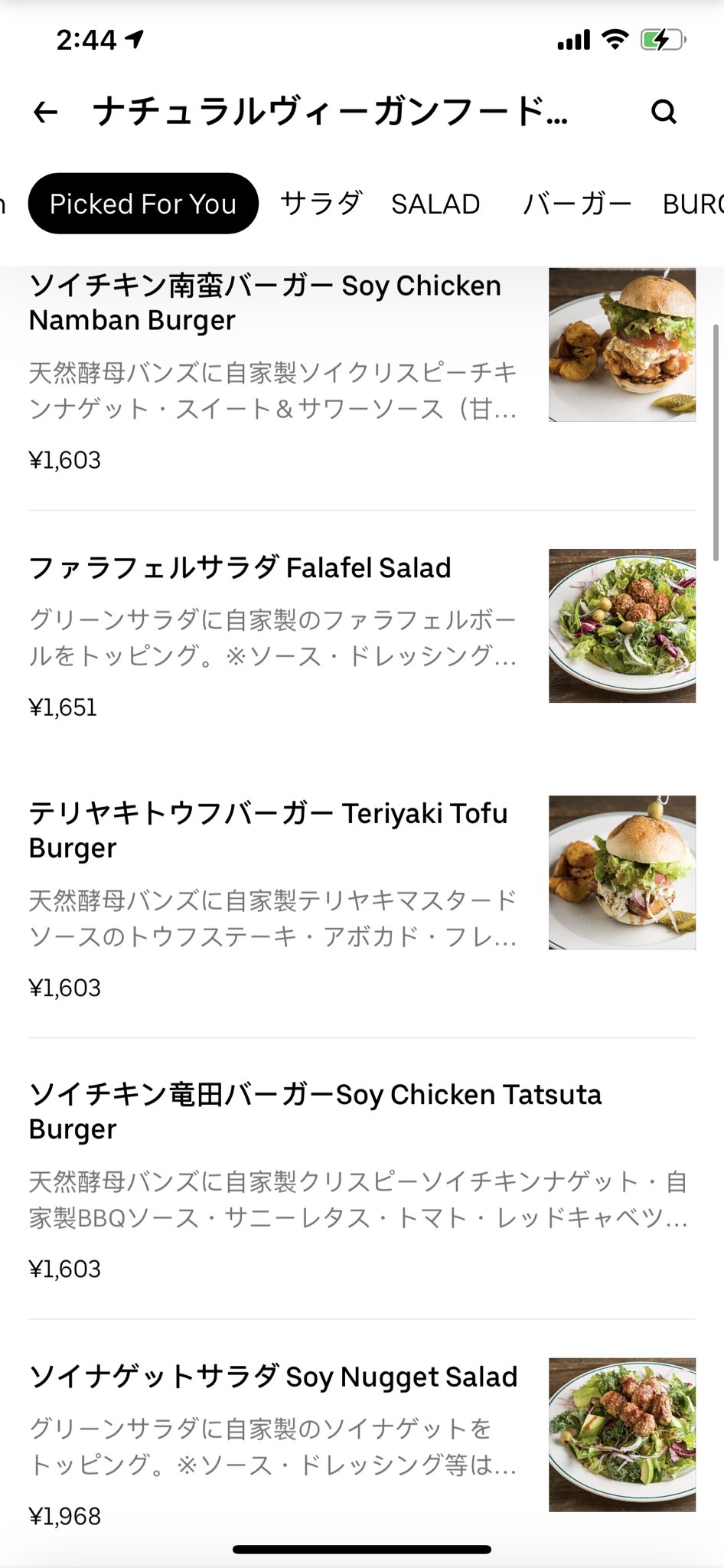Screen dimensions: 724x1568
Task: Switch to the サラダ category tab
Action: coord(321,204)
